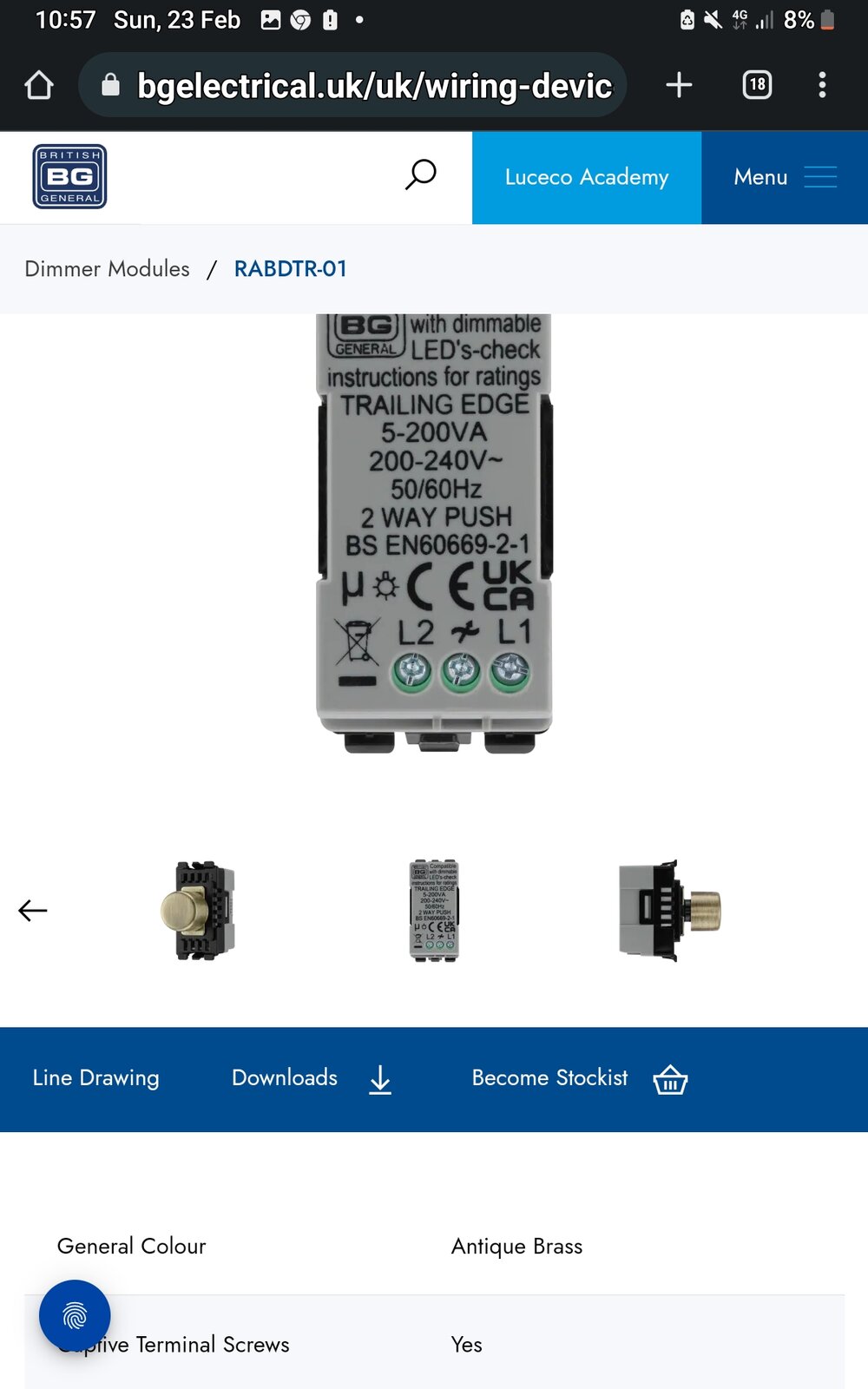Show previous product image with left arrow
The width and height of the screenshot is (868, 1389).
(x=33, y=910)
